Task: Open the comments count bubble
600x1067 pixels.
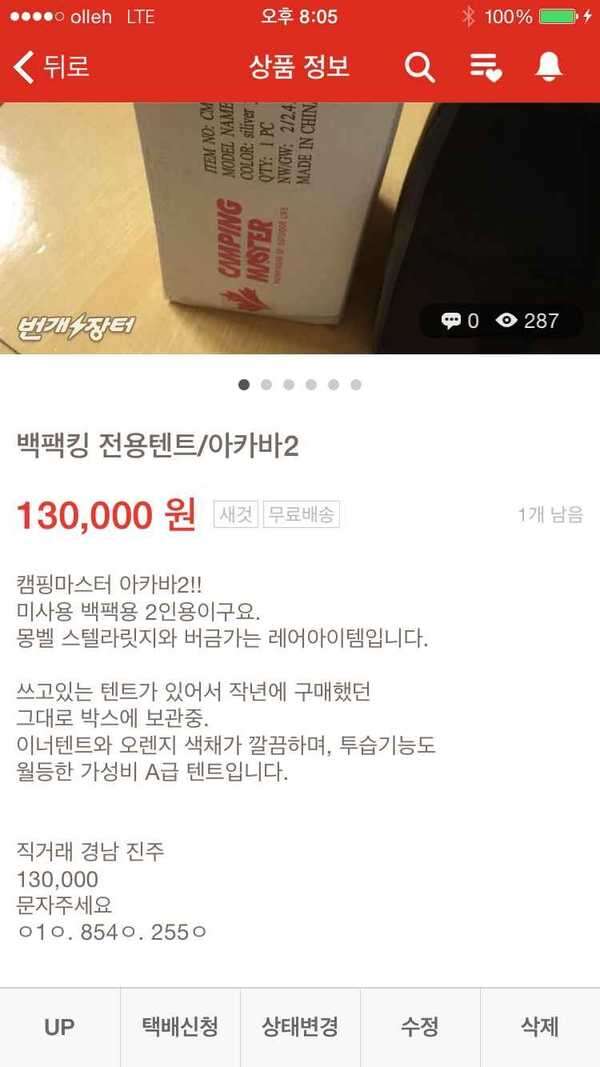Action: pos(460,321)
